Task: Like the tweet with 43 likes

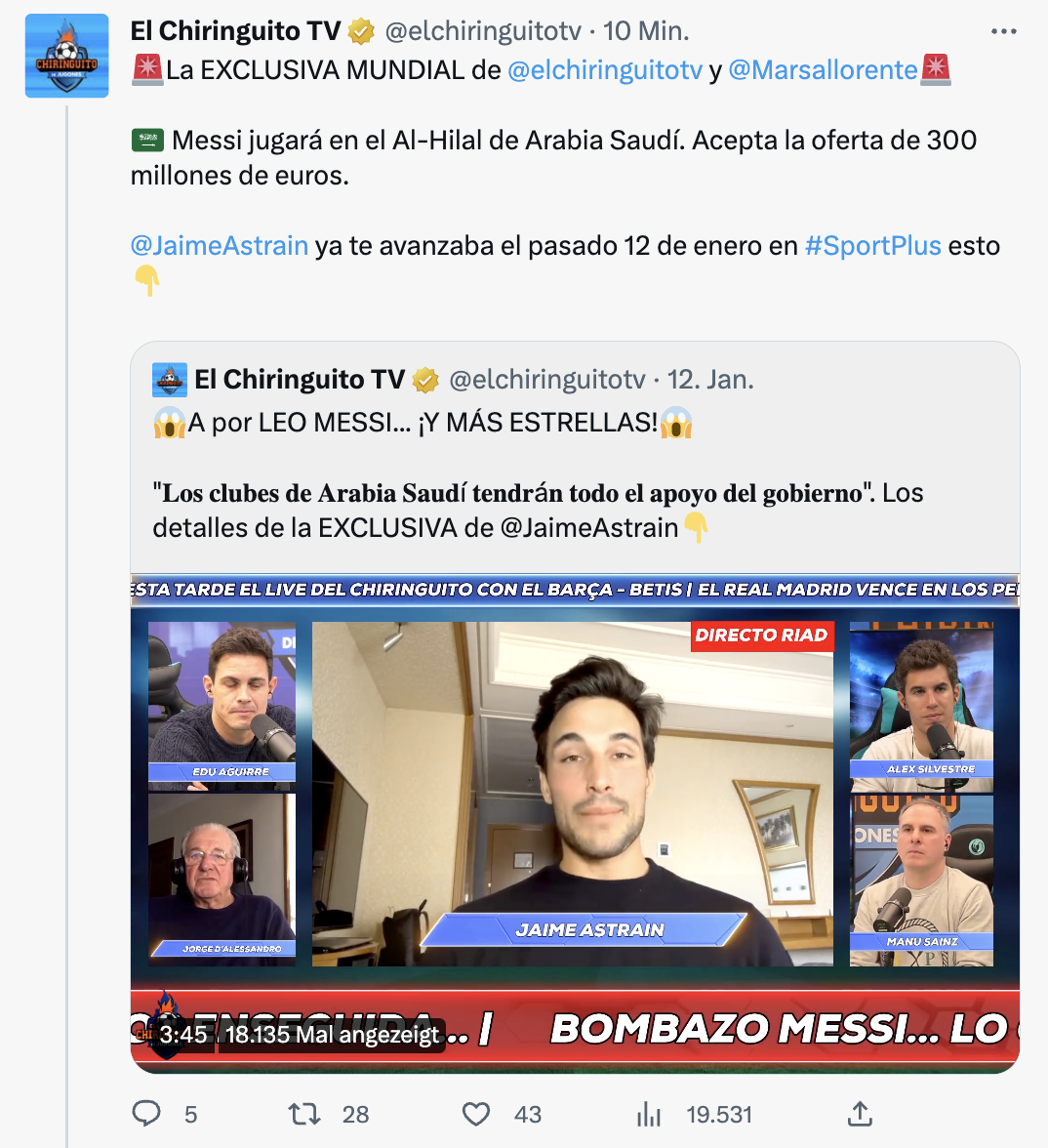Action: click(475, 1114)
